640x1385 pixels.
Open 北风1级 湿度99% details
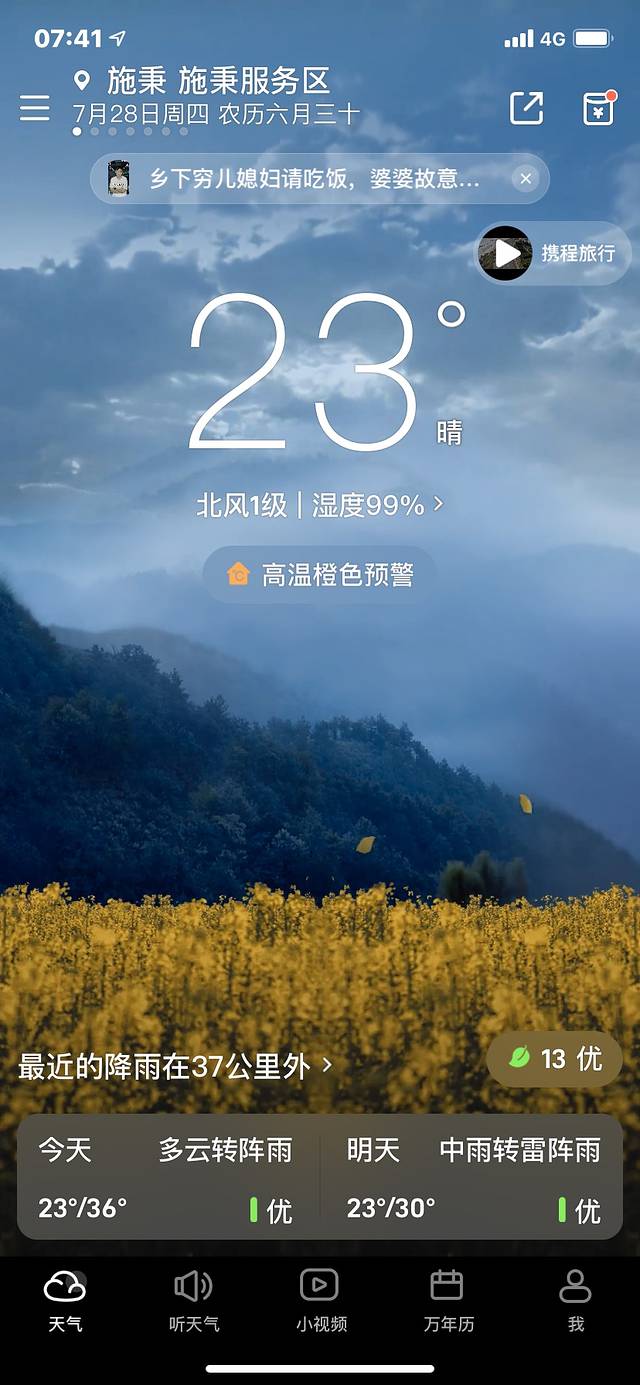coord(320,506)
